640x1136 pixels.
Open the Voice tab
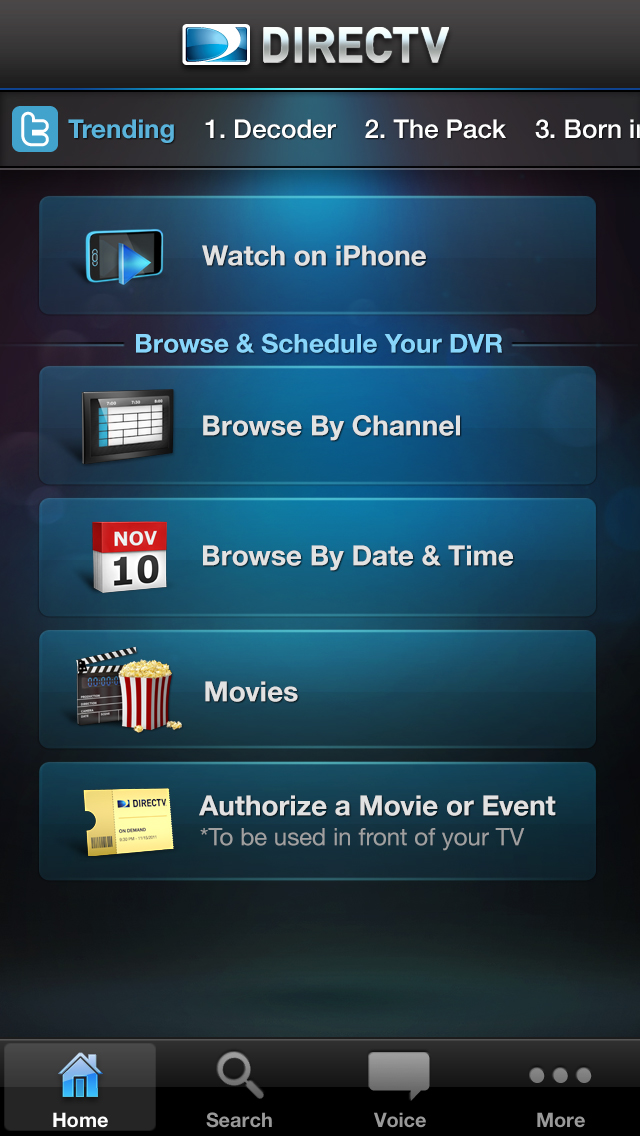click(x=399, y=1089)
